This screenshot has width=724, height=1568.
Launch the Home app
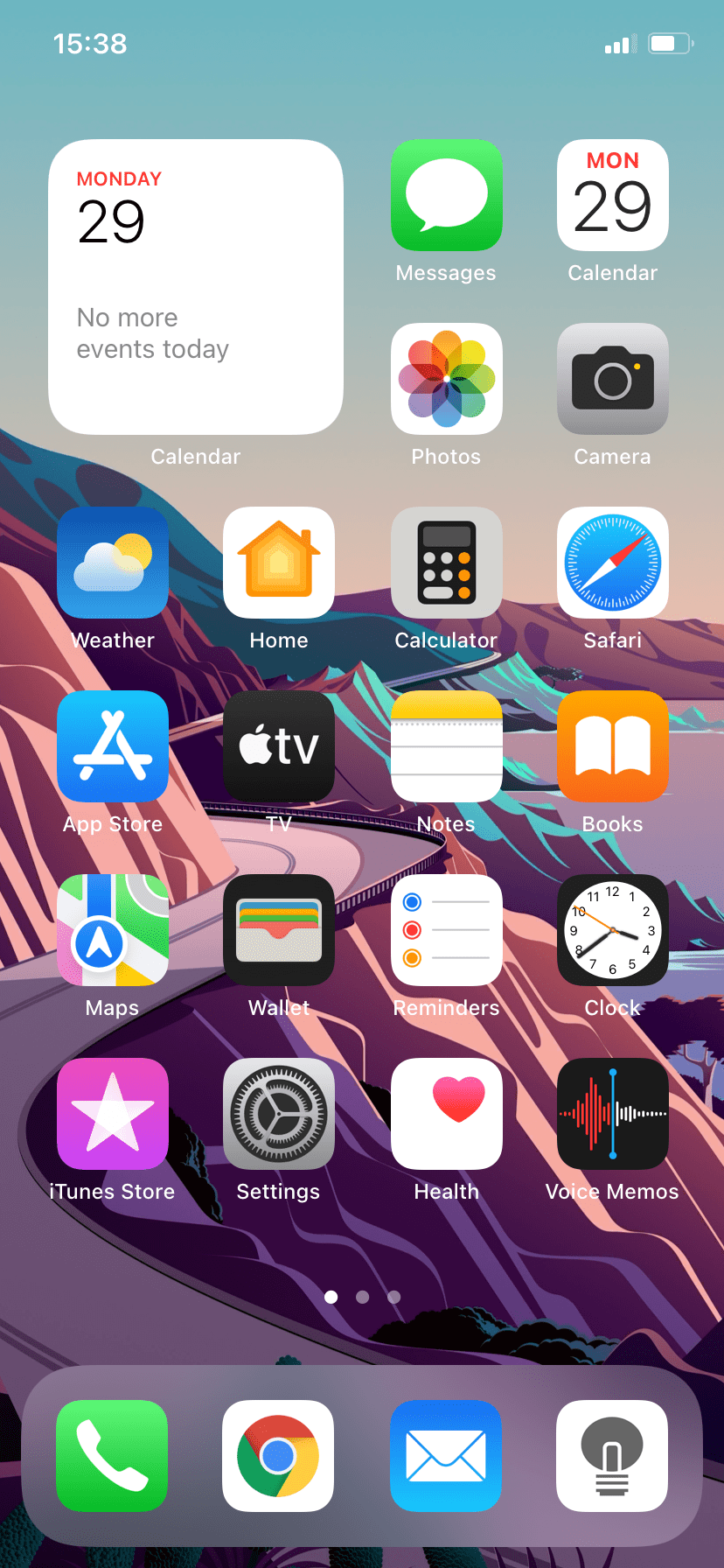click(x=279, y=563)
